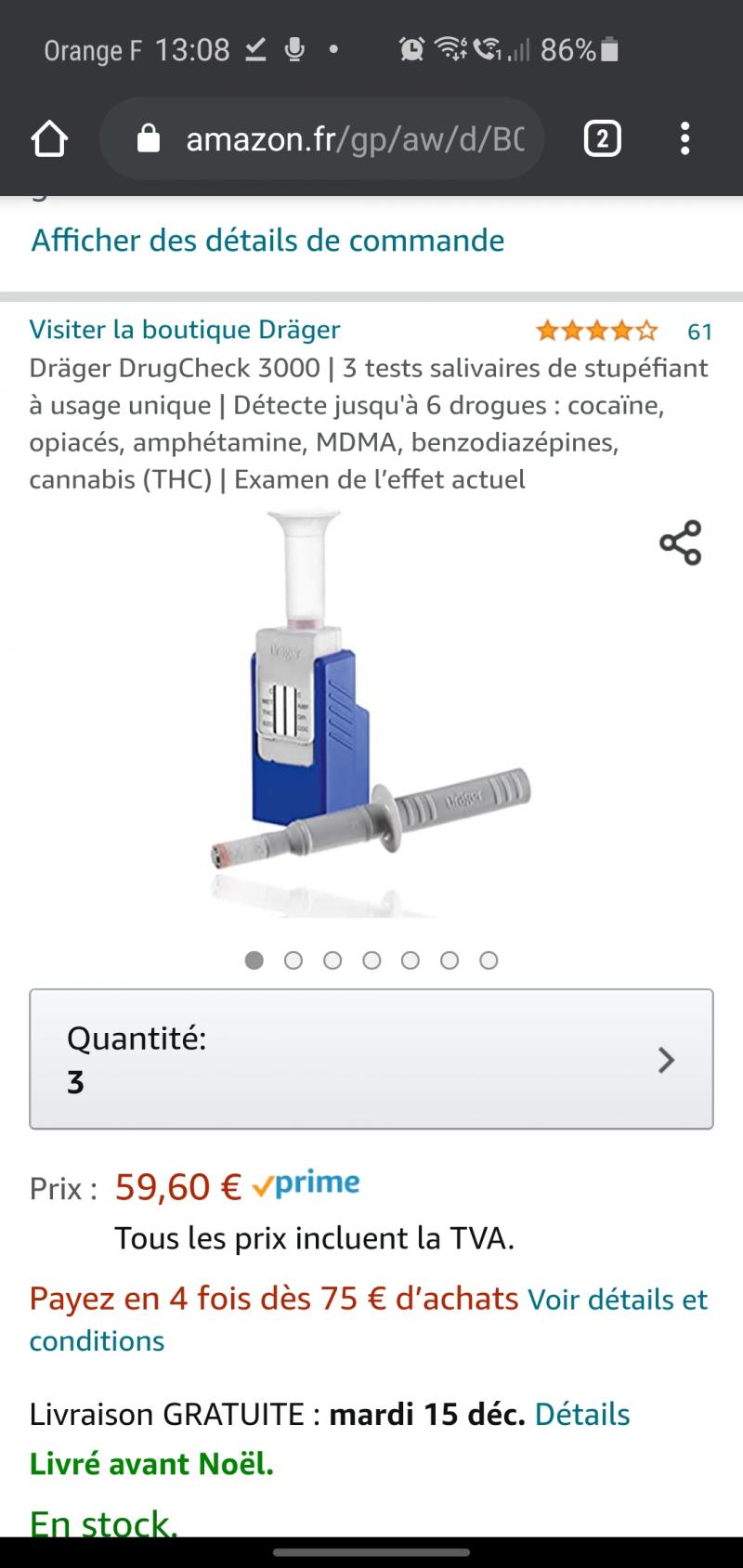View the 61 customer reviews
The height and width of the screenshot is (1568, 743).
click(698, 332)
